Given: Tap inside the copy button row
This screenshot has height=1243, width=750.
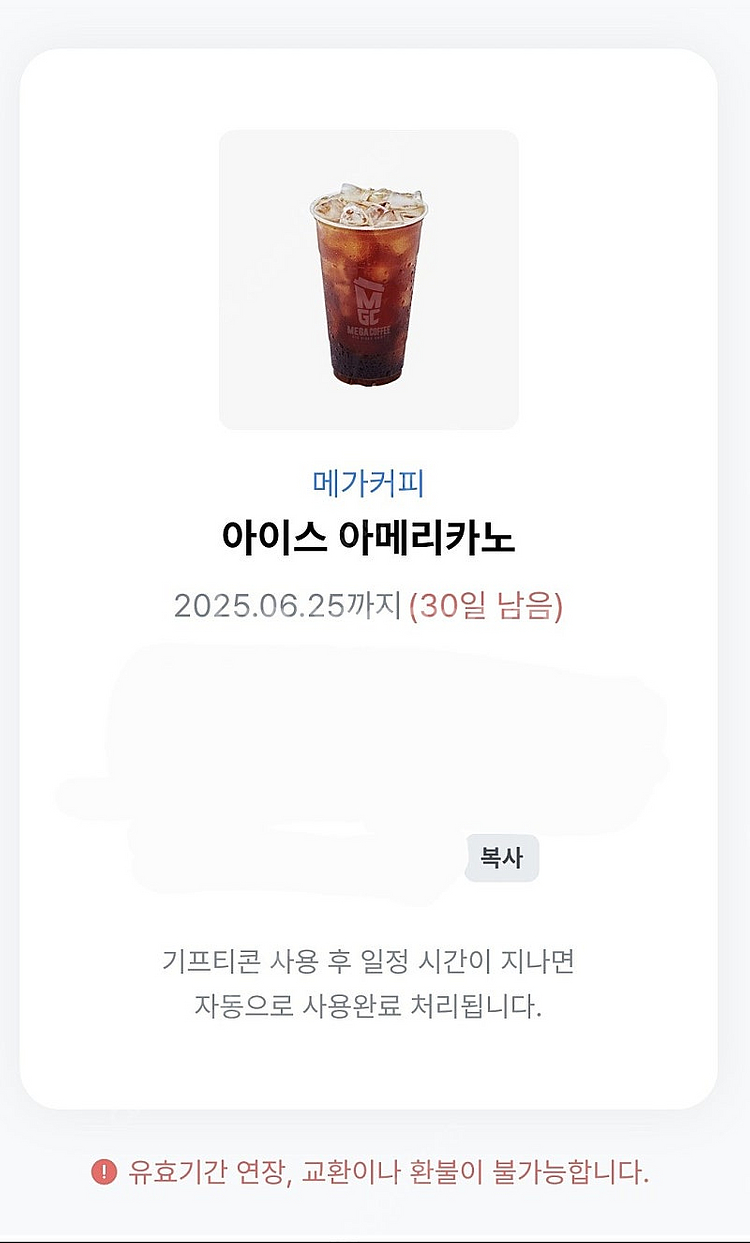Looking at the screenshot, I should tap(501, 856).
